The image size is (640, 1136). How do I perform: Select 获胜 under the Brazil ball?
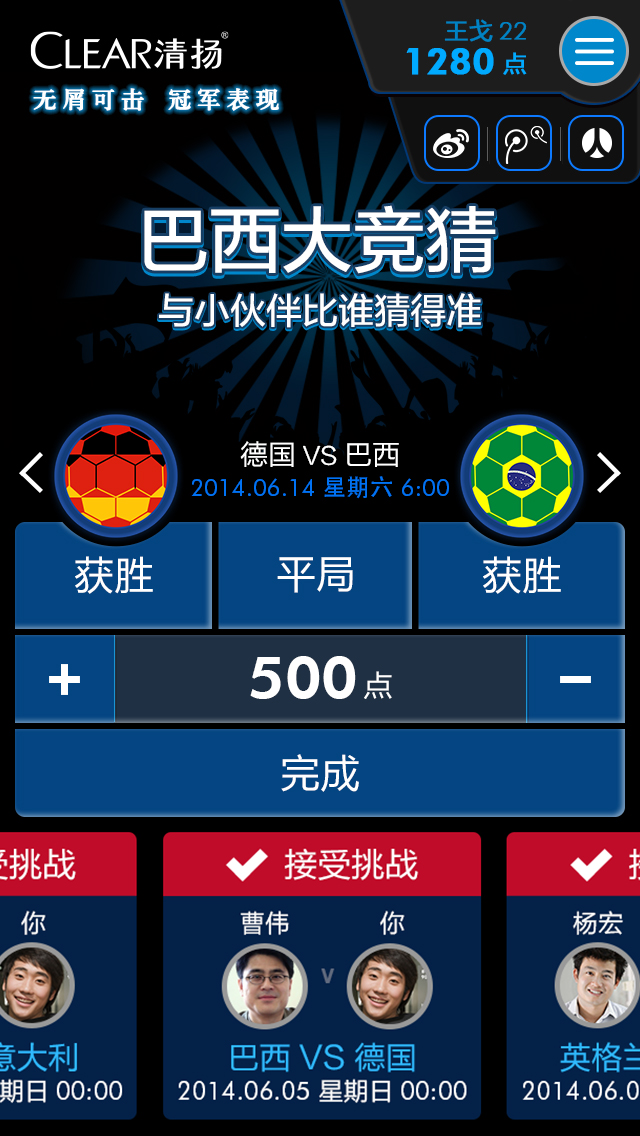tap(522, 576)
